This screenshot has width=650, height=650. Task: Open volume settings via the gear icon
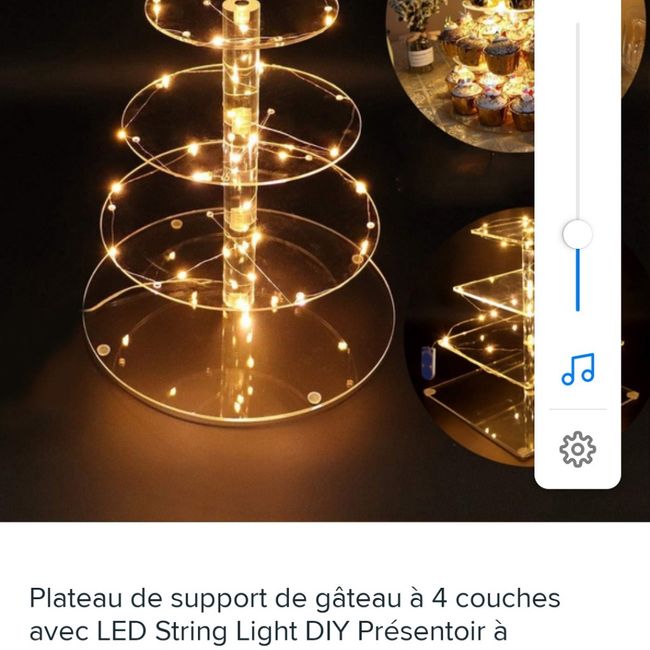577,449
